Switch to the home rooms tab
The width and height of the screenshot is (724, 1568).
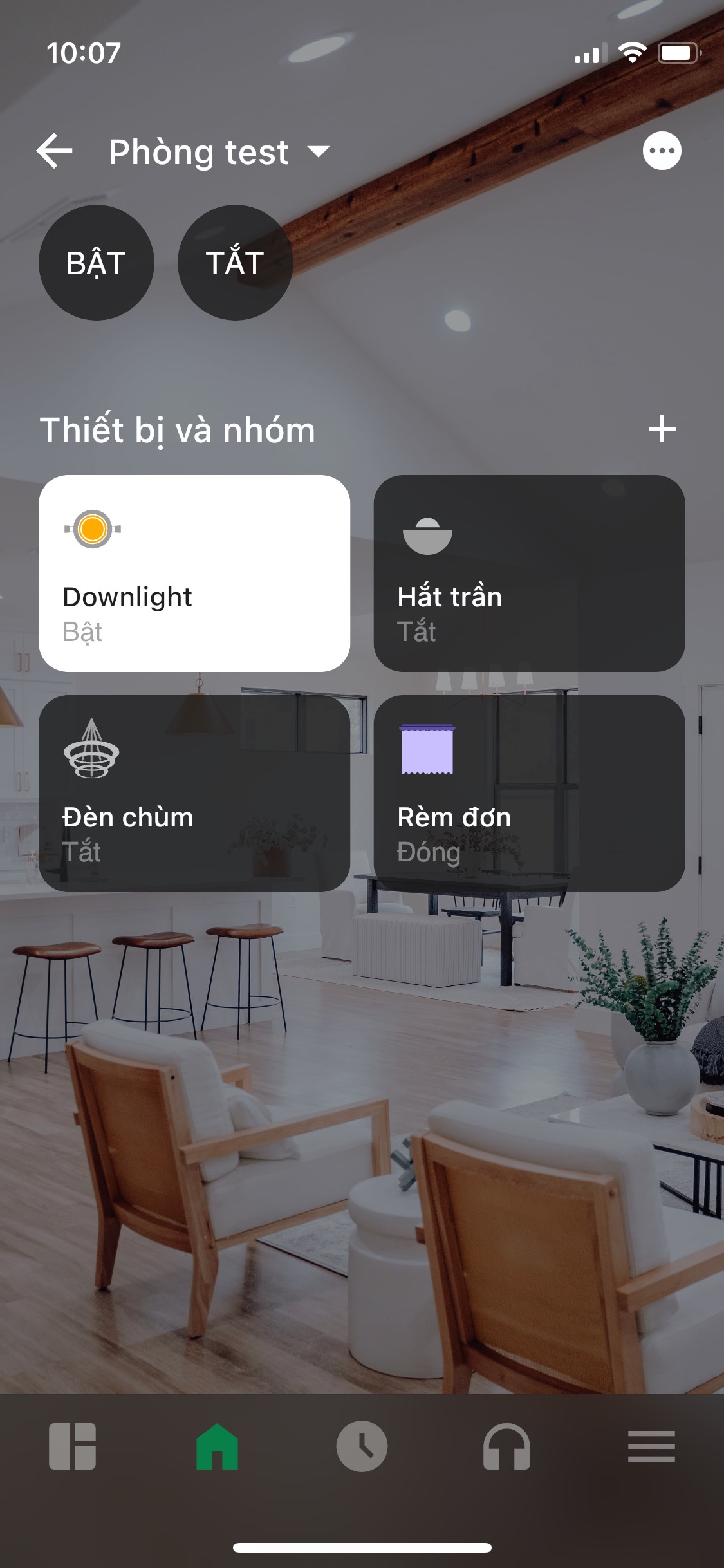[x=217, y=1446]
